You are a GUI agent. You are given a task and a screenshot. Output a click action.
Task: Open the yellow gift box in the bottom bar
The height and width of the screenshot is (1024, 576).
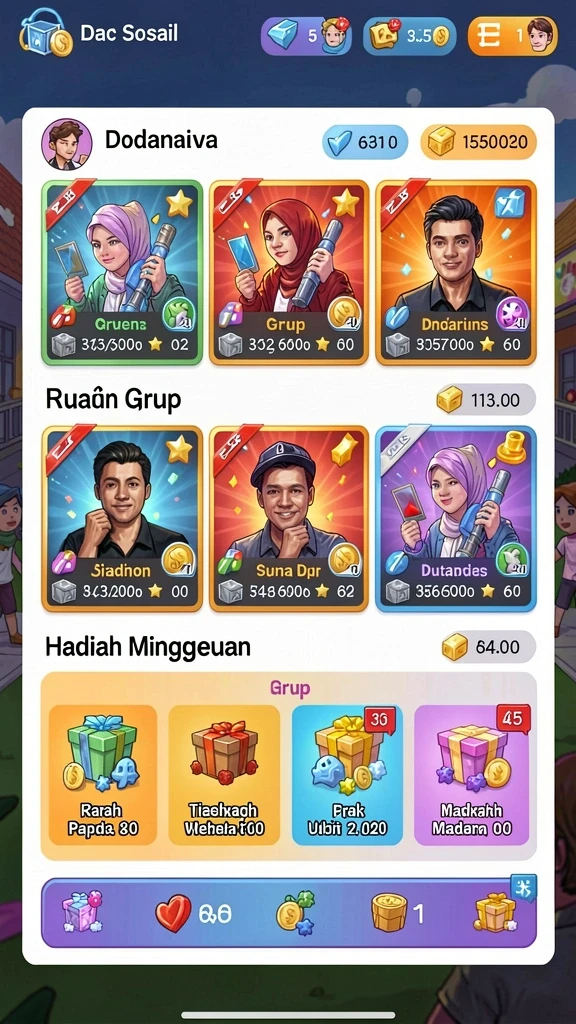click(495, 912)
